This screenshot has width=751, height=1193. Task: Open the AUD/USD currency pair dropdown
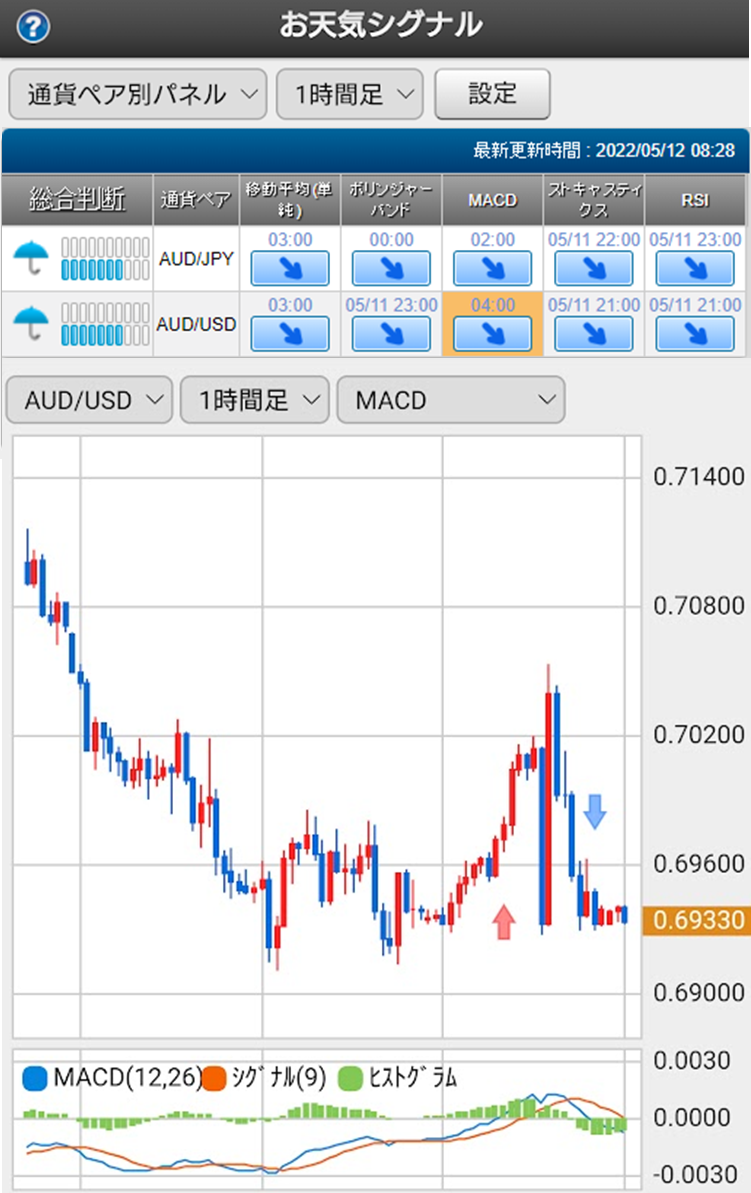click(x=89, y=400)
